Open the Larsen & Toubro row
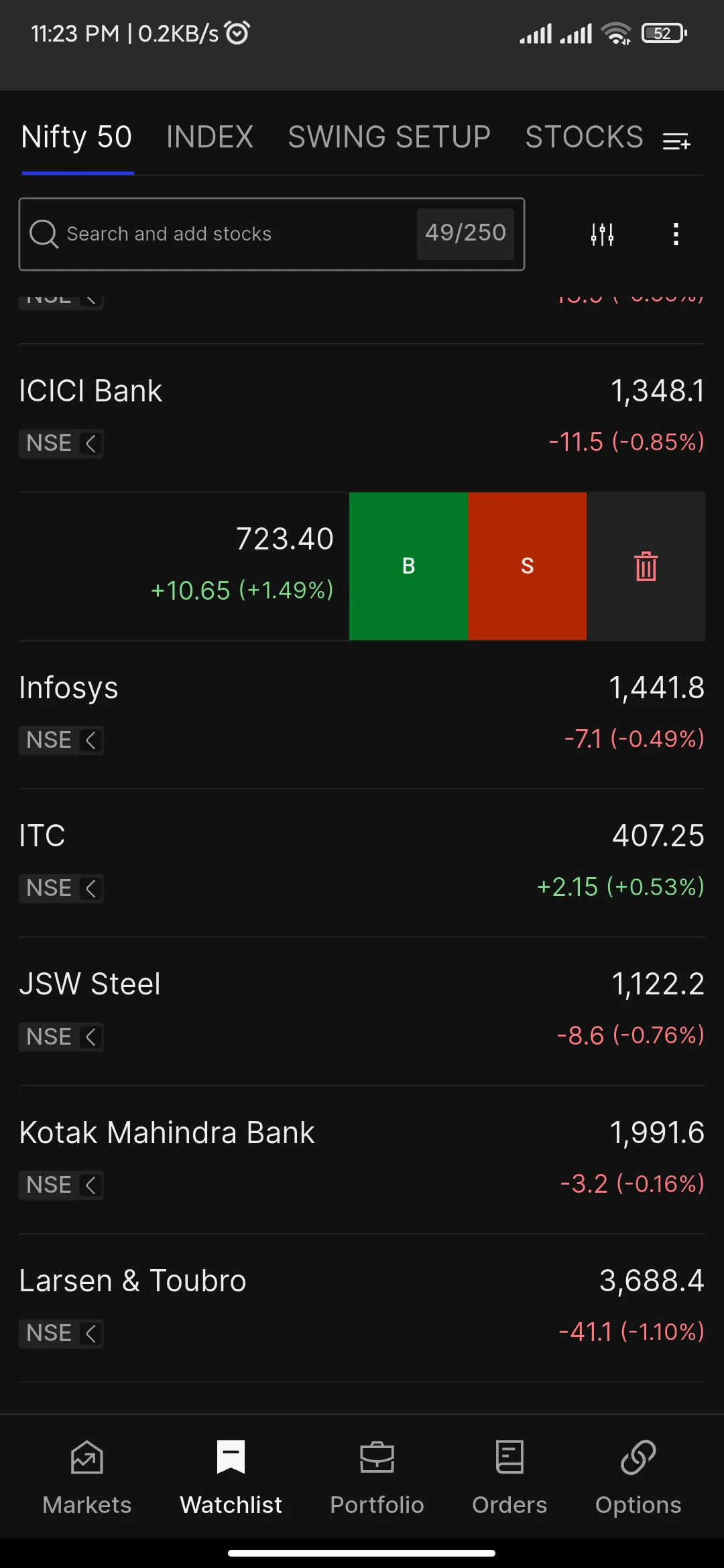 pos(362,1307)
